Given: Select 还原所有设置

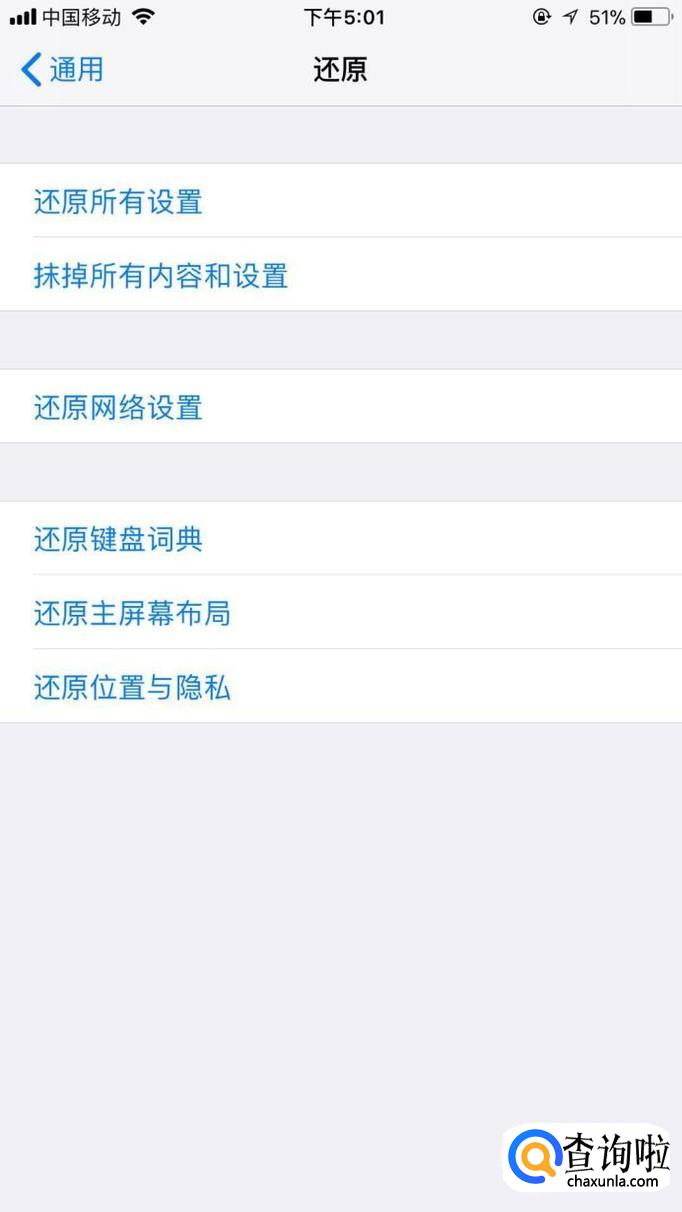Looking at the screenshot, I should (118, 202).
